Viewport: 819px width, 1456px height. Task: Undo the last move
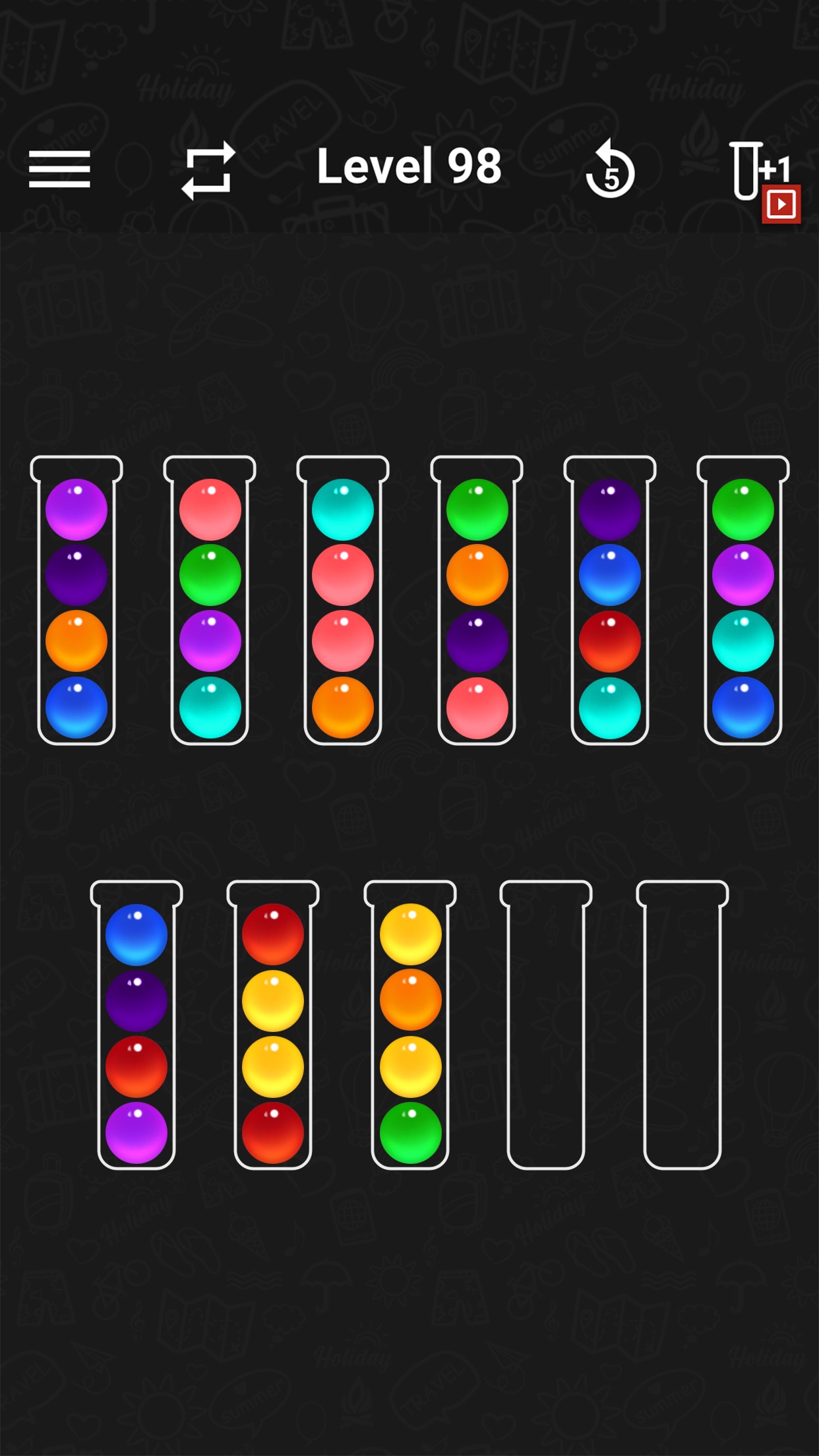pyautogui.click(x=611, y=169)
